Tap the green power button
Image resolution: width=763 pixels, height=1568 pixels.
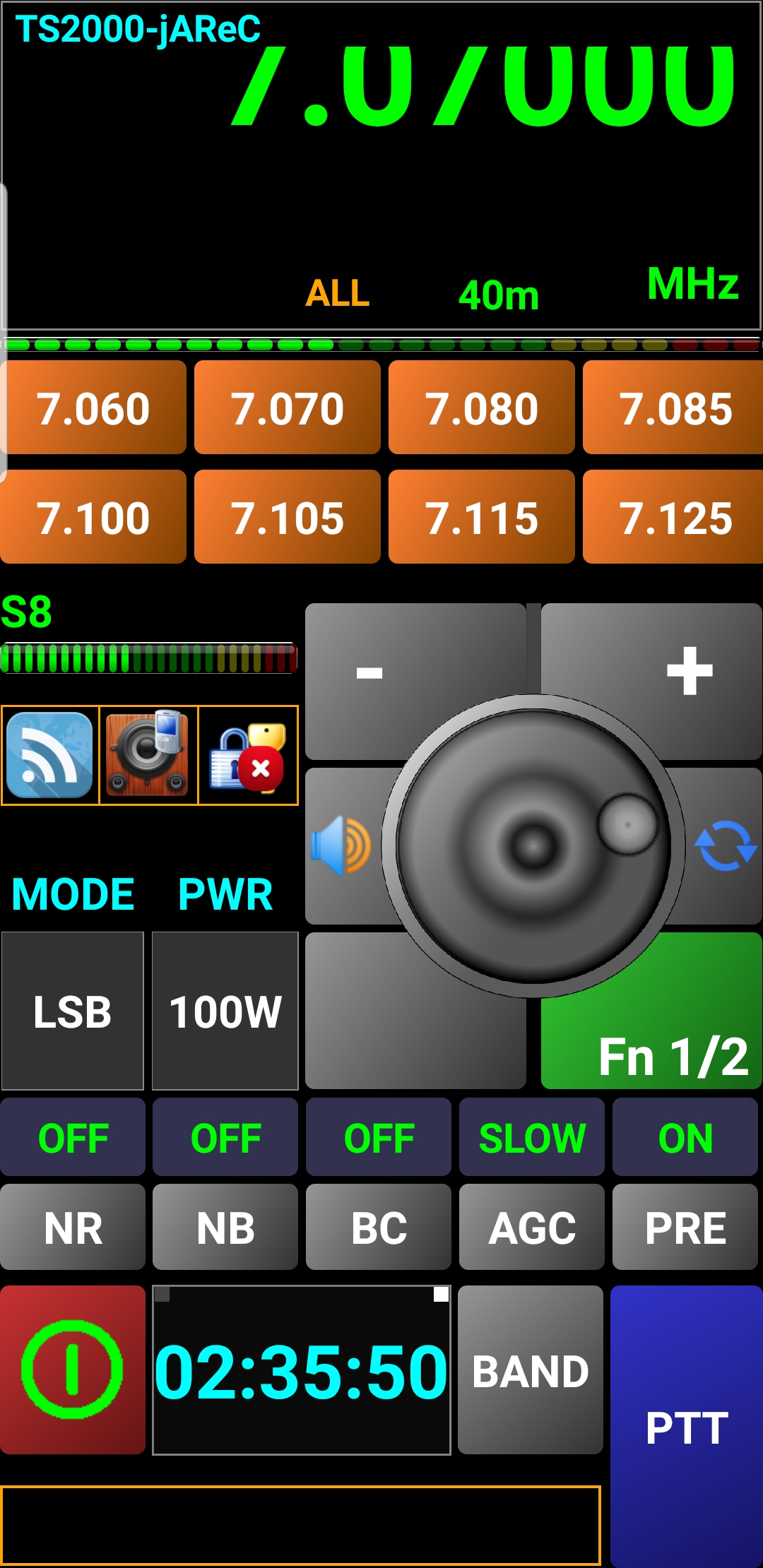72,1369
